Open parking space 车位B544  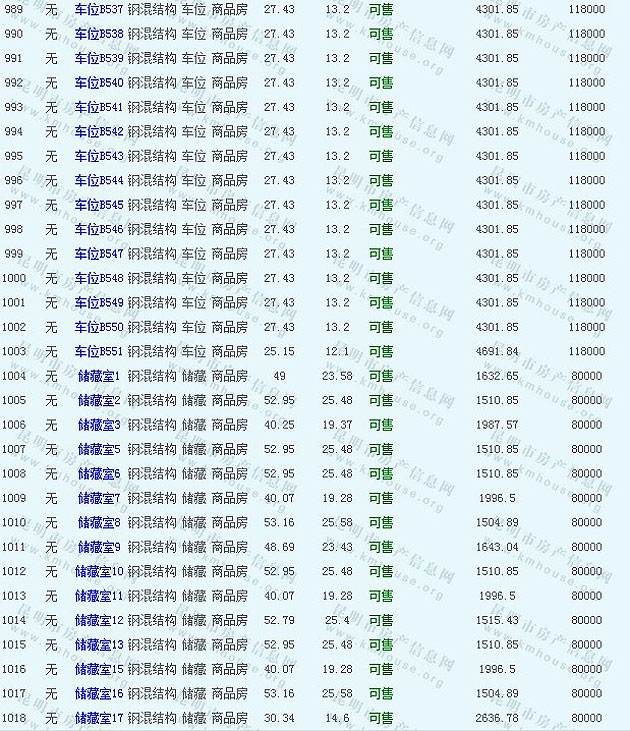(x=99, y=181)
